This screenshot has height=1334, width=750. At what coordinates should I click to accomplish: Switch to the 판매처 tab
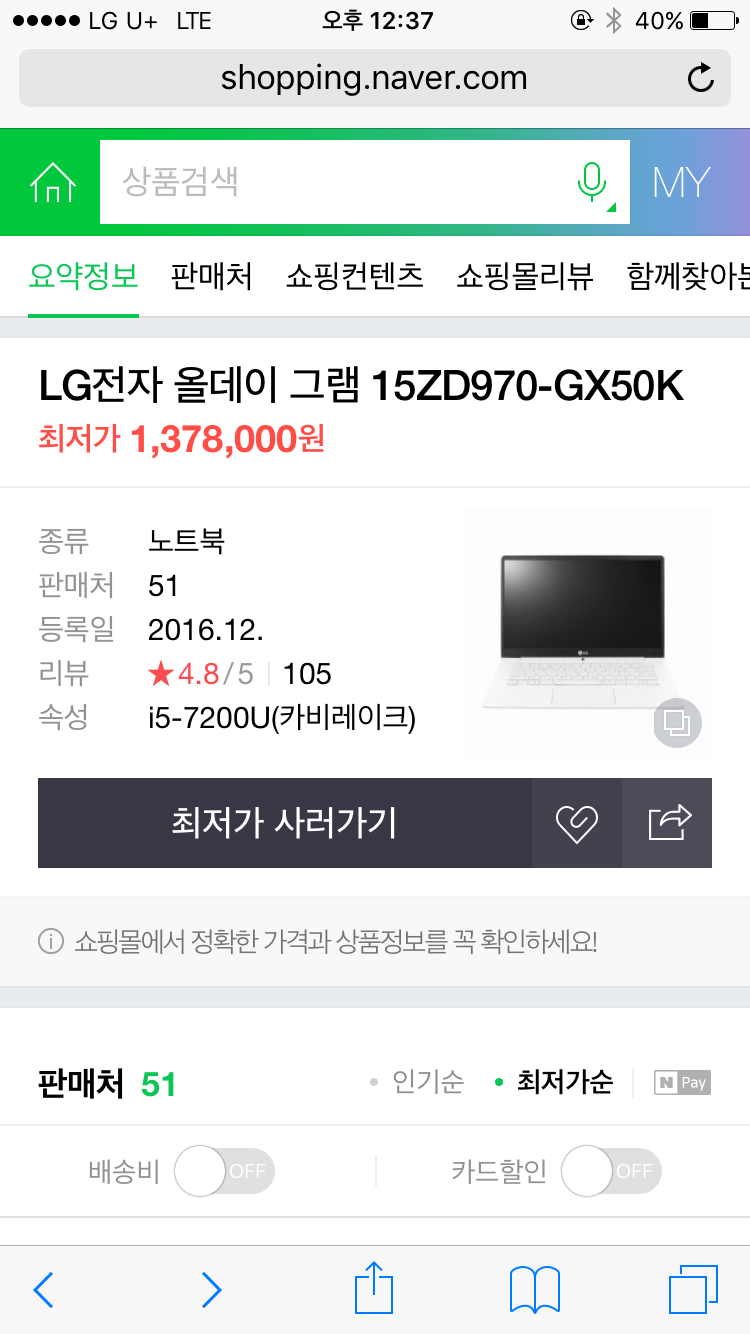(x=211, y=275)
